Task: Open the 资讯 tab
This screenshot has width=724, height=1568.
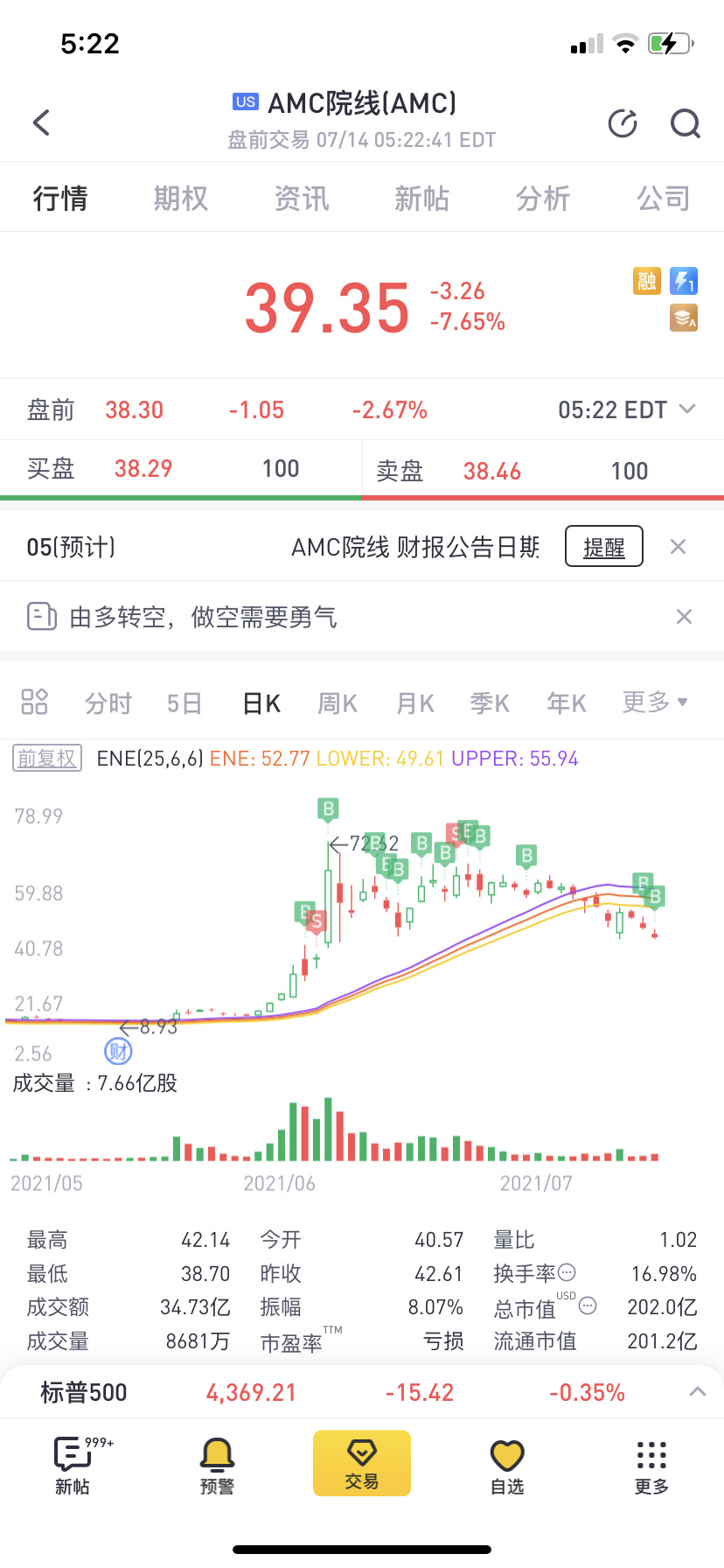Action: pyautogui.click(x=301, y=199)
